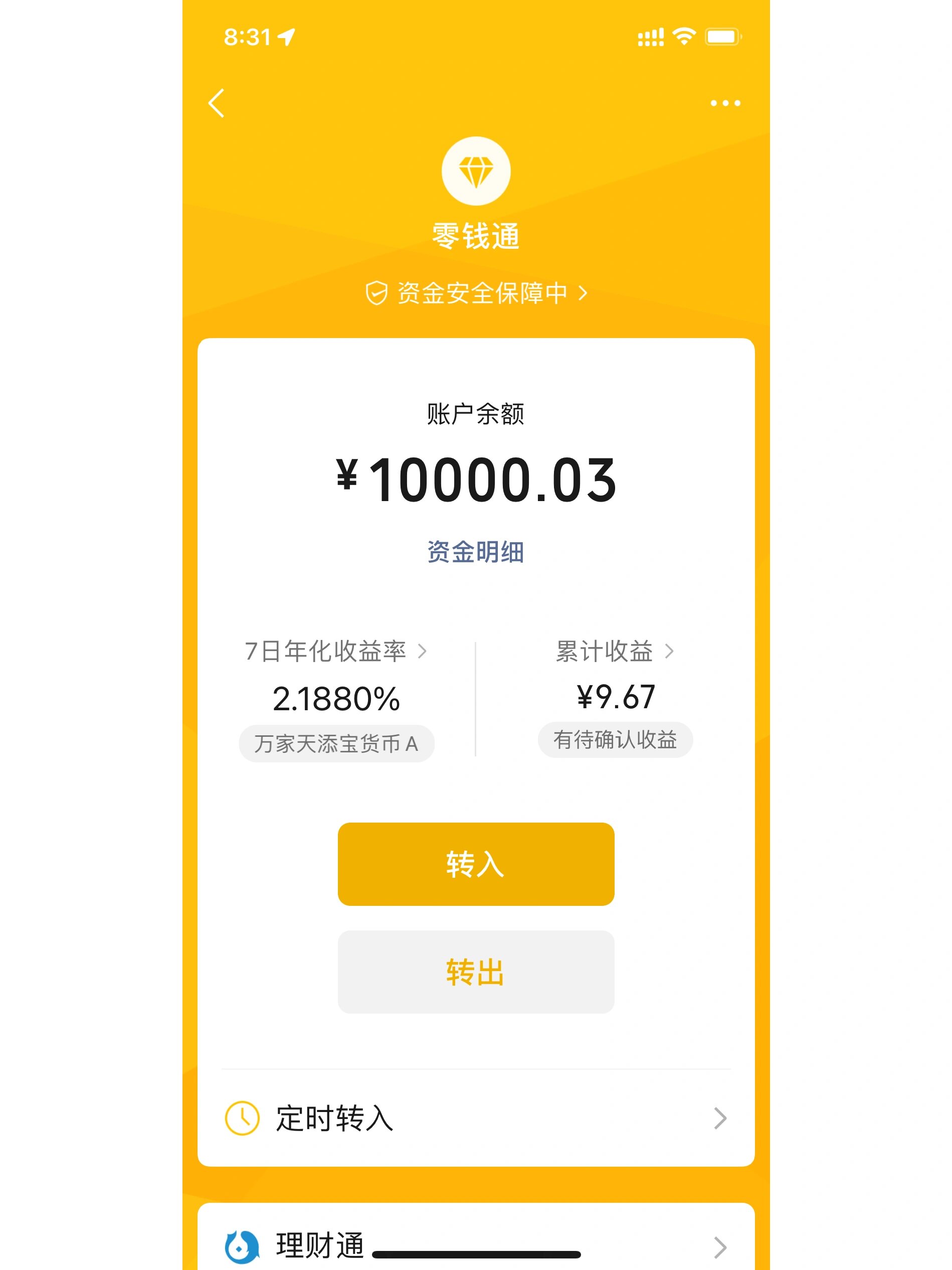The image size is (952, 1270).
Task: Open the 理财通 row
Action: pos(476,1246)
